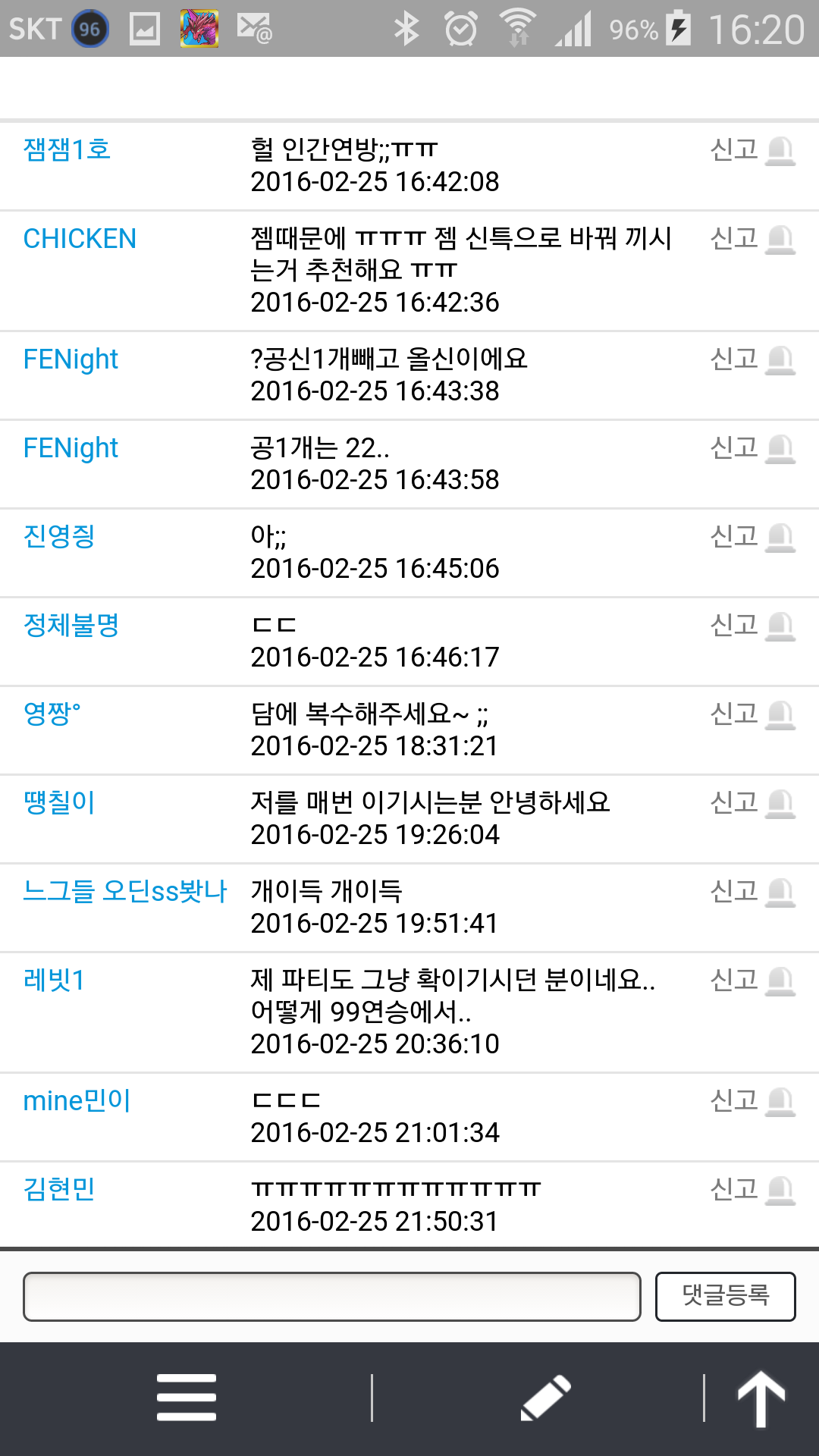This screenshot has height=1456, width=819.
Task: Open 땡칠이's username link
Action: [59, 803]
